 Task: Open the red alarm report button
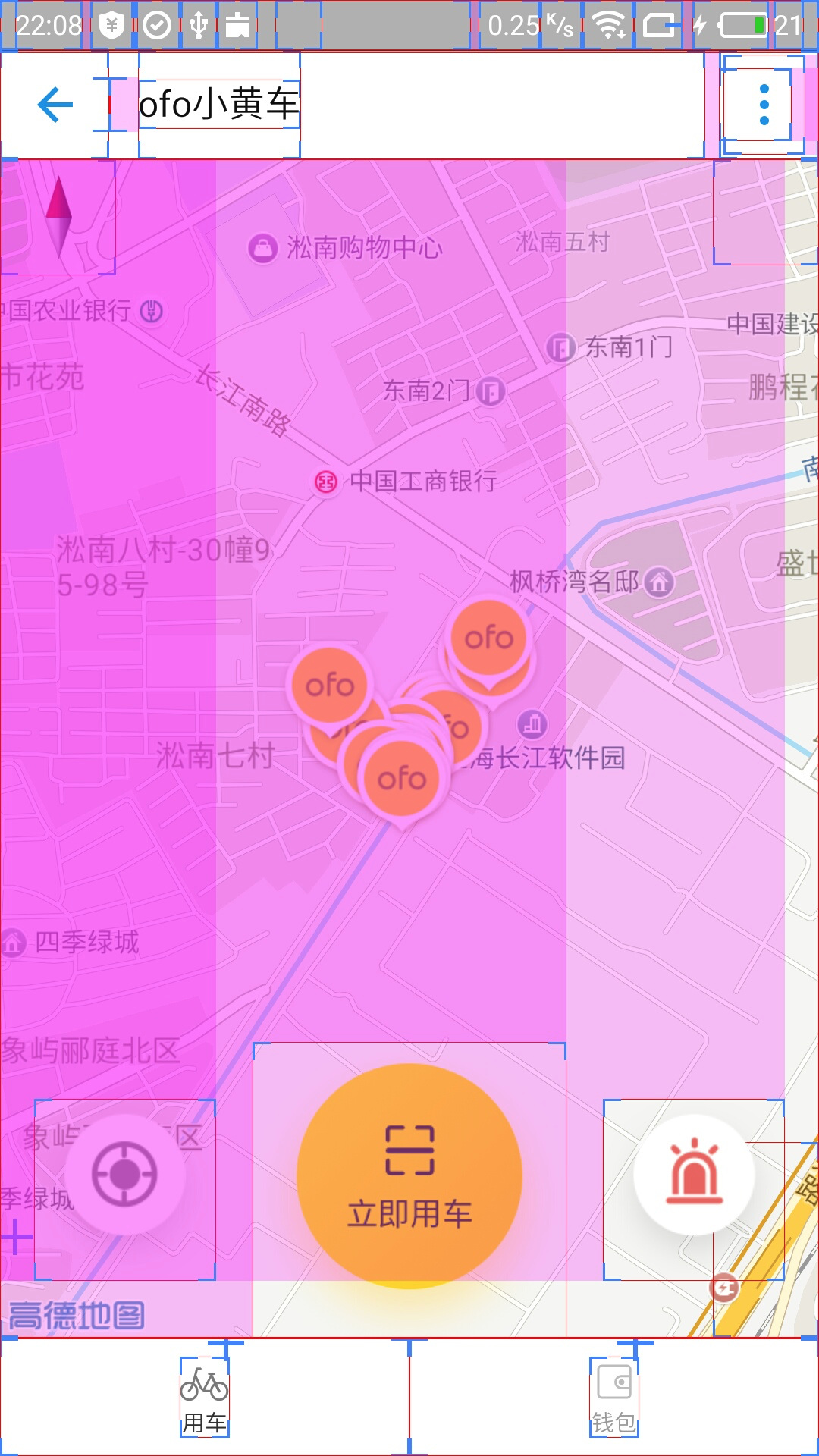click(x=694, y=1175)
